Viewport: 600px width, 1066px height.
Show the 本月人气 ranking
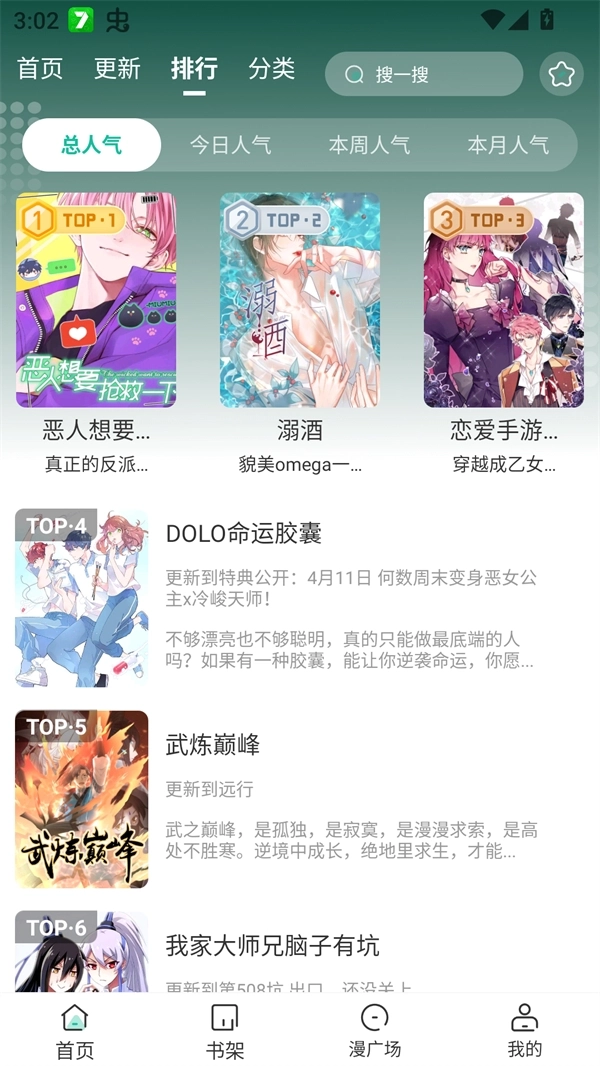(507, 145)
